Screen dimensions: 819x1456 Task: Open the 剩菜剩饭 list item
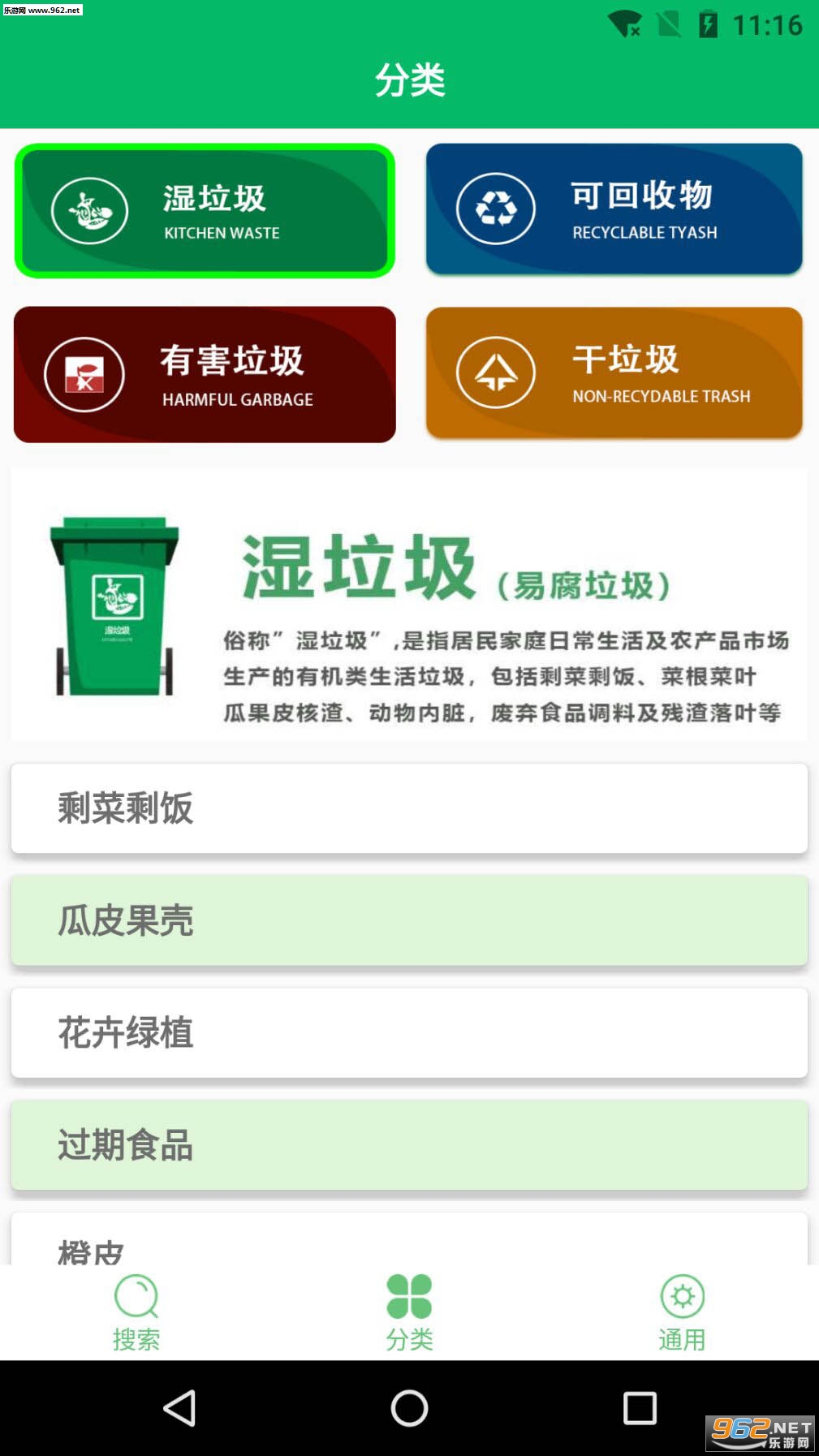point(409,808)
